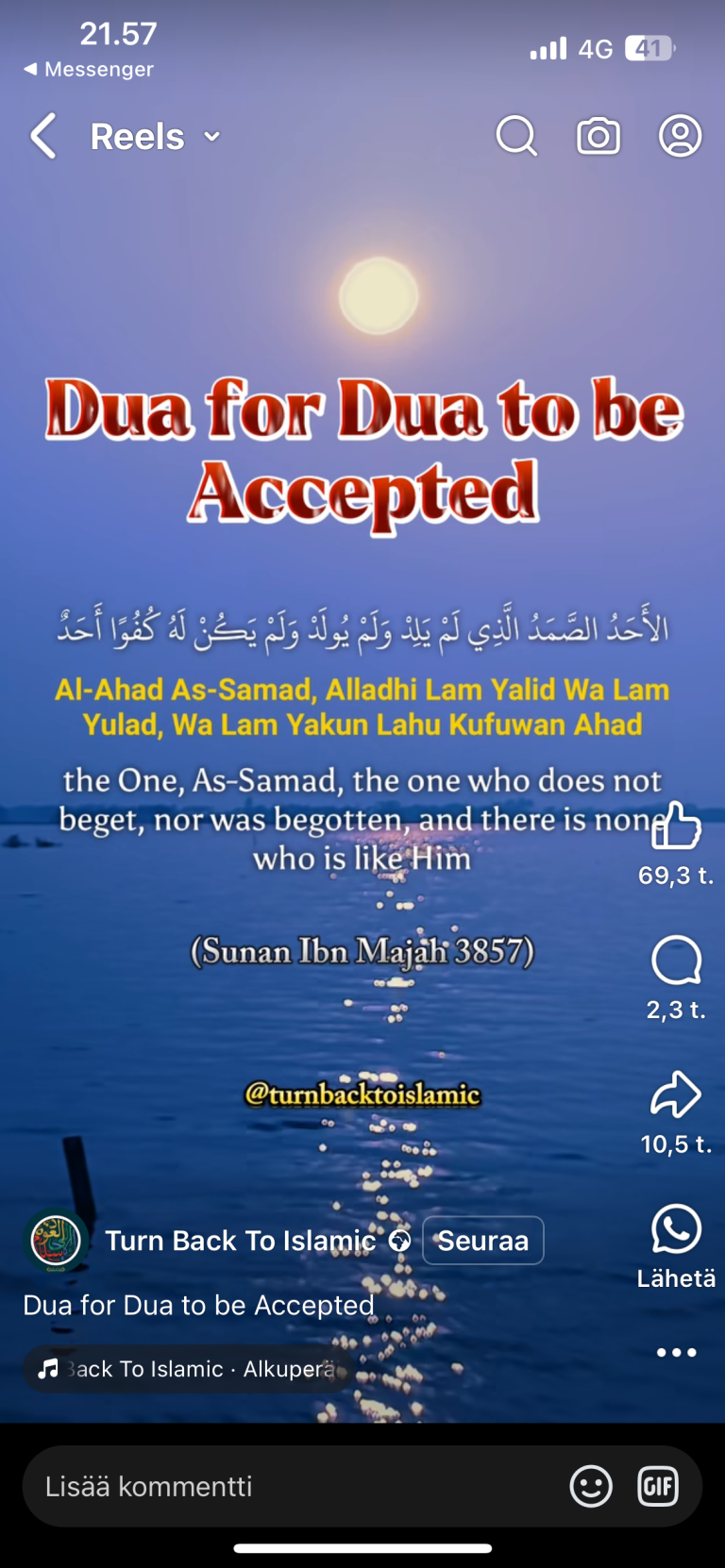The image size is (725, 1568).
Task: Share the reel with the arrow icon
Action: [x=676, y=1095]
